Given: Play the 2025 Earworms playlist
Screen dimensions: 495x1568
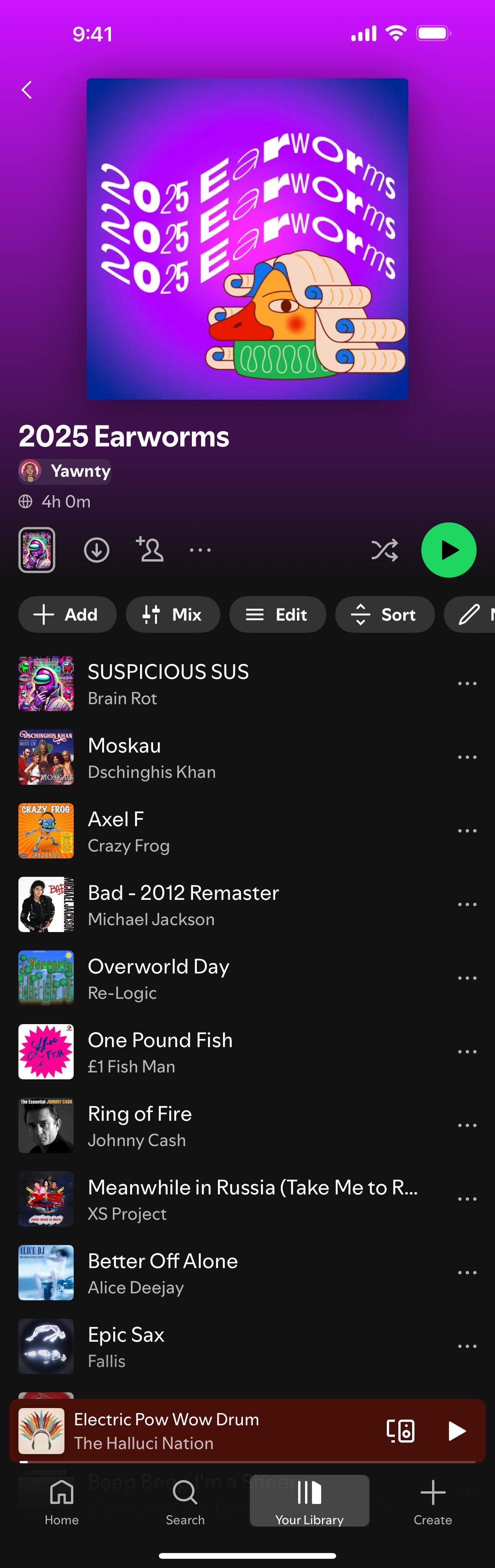Looking at the screenshot, I should tap(449, 550).
